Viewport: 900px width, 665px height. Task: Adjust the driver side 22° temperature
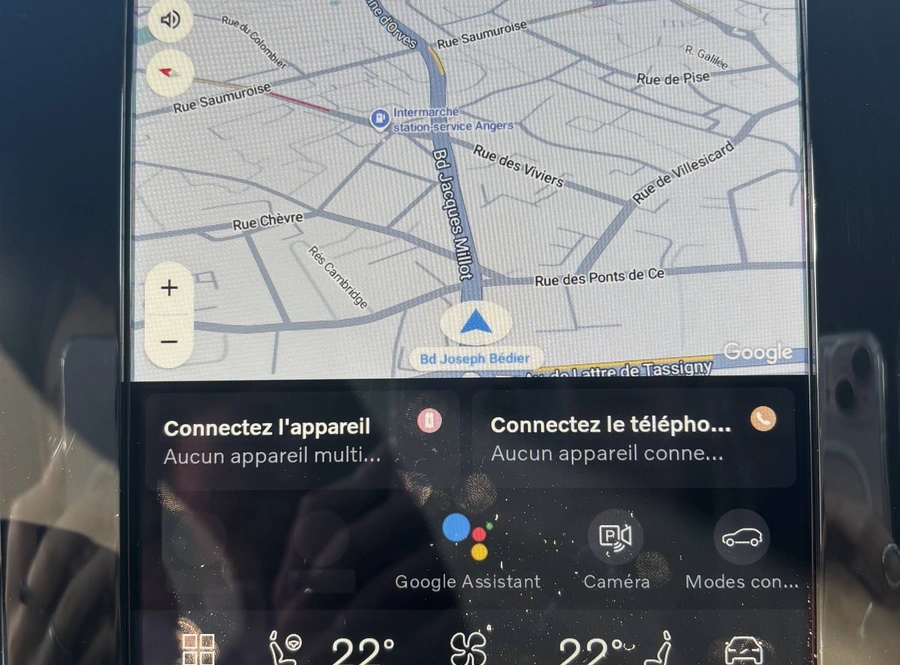click(x=363, y=651)
